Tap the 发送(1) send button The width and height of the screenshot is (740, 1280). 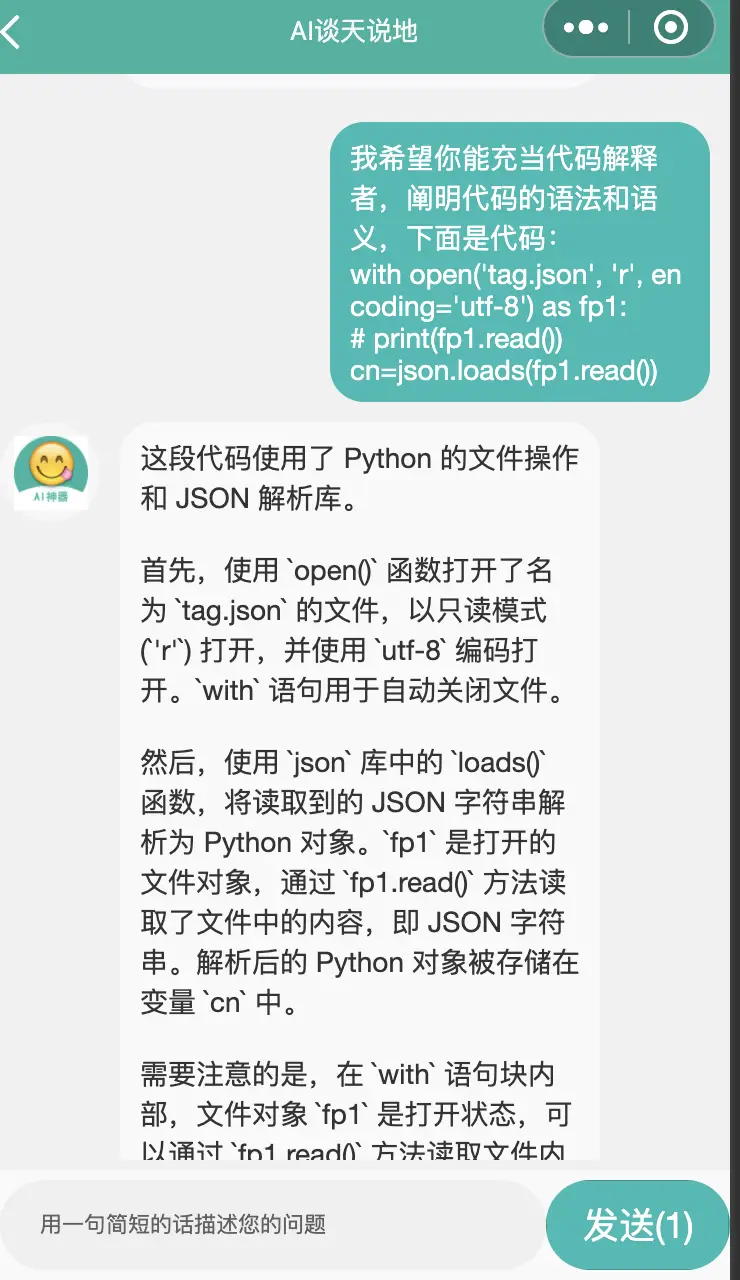coord(638,1225)
